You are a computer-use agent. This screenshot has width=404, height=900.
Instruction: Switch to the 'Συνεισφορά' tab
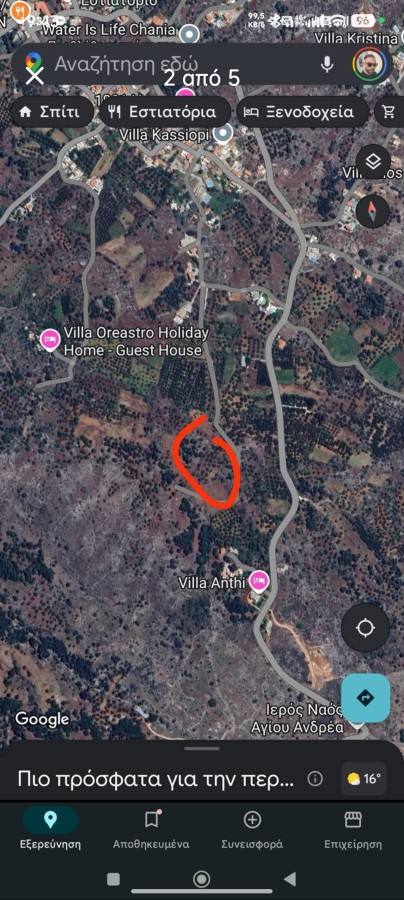pyautogui.click(x=252, y=827)
